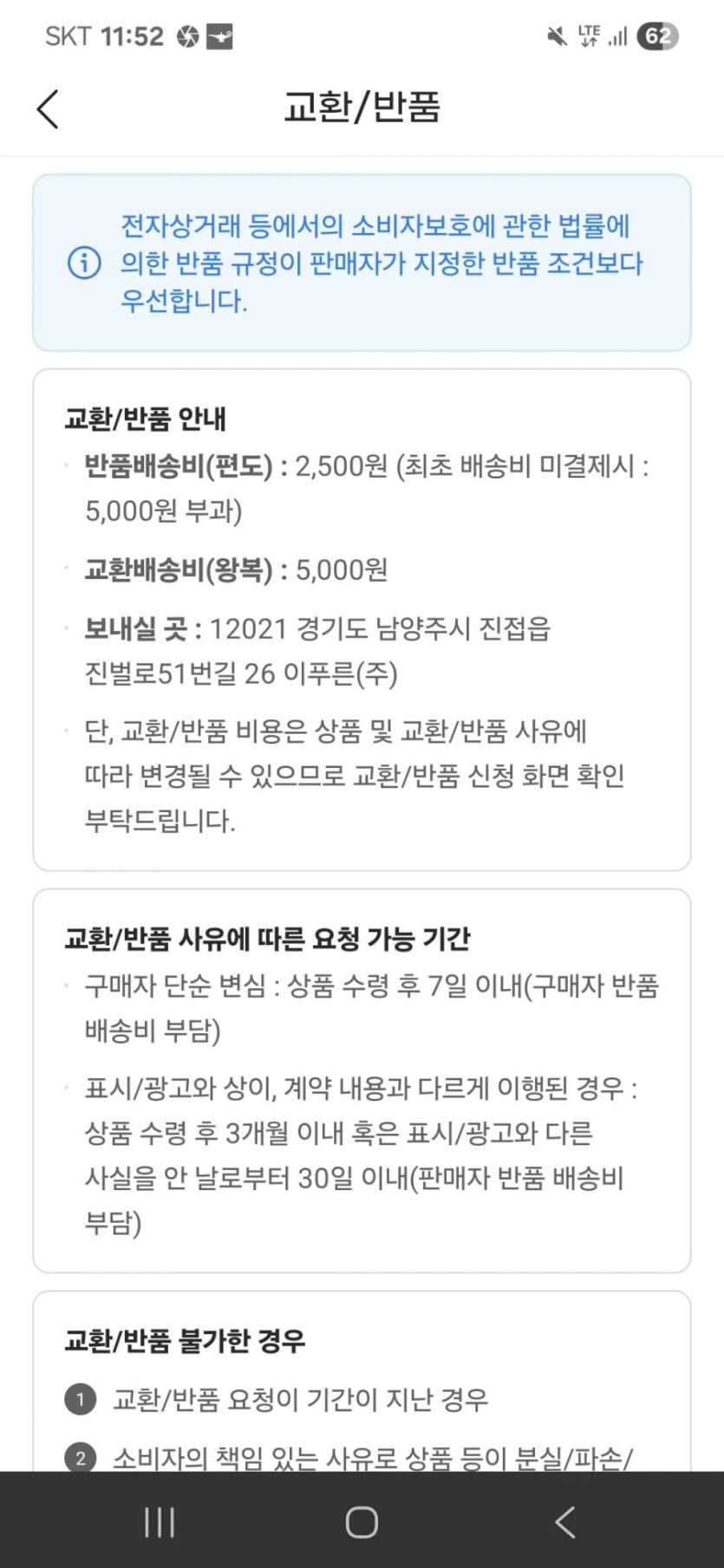Go to the home screen
The width and height of the screenshot is (724, 1568).
tap(362, 1521)
